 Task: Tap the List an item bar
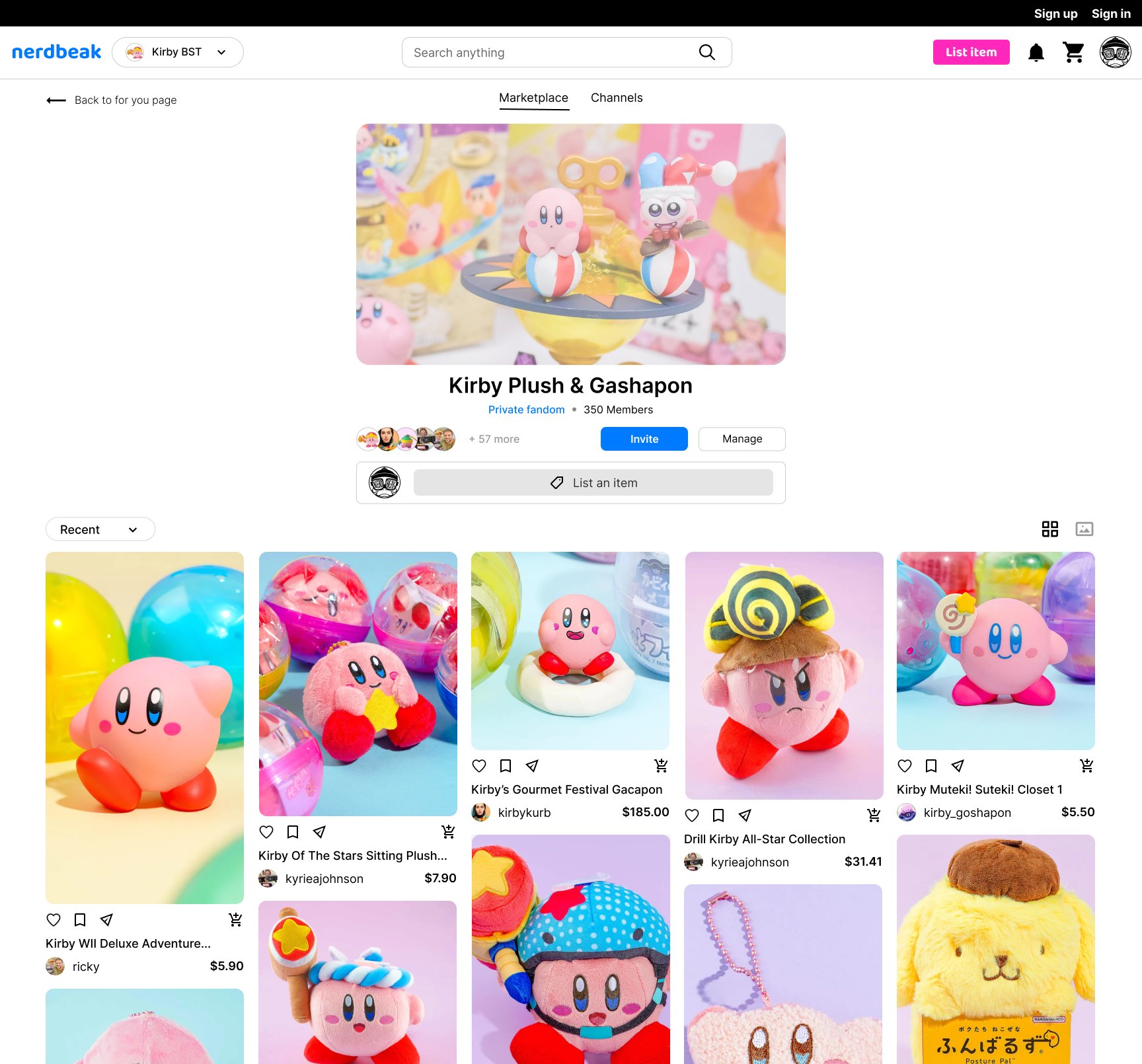click(593, 482)
